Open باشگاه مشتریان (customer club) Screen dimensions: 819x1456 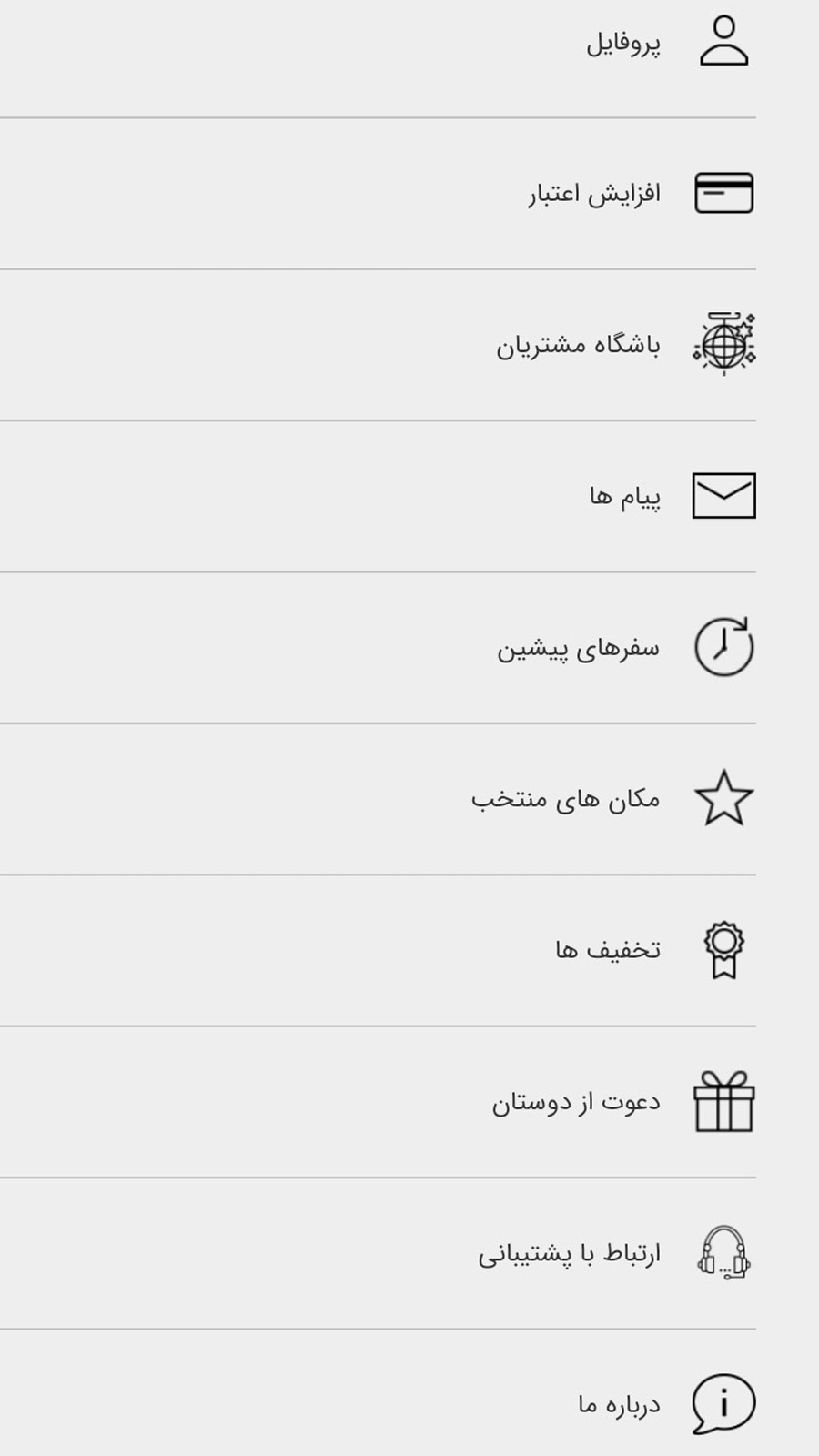579,345
